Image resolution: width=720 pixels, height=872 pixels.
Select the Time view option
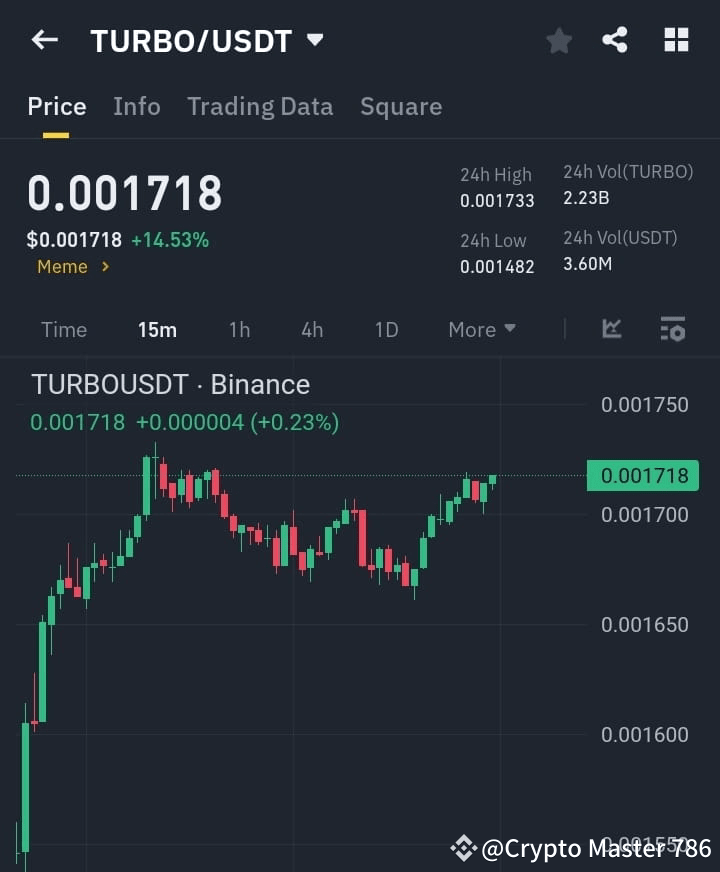click(x=63, y=328)
